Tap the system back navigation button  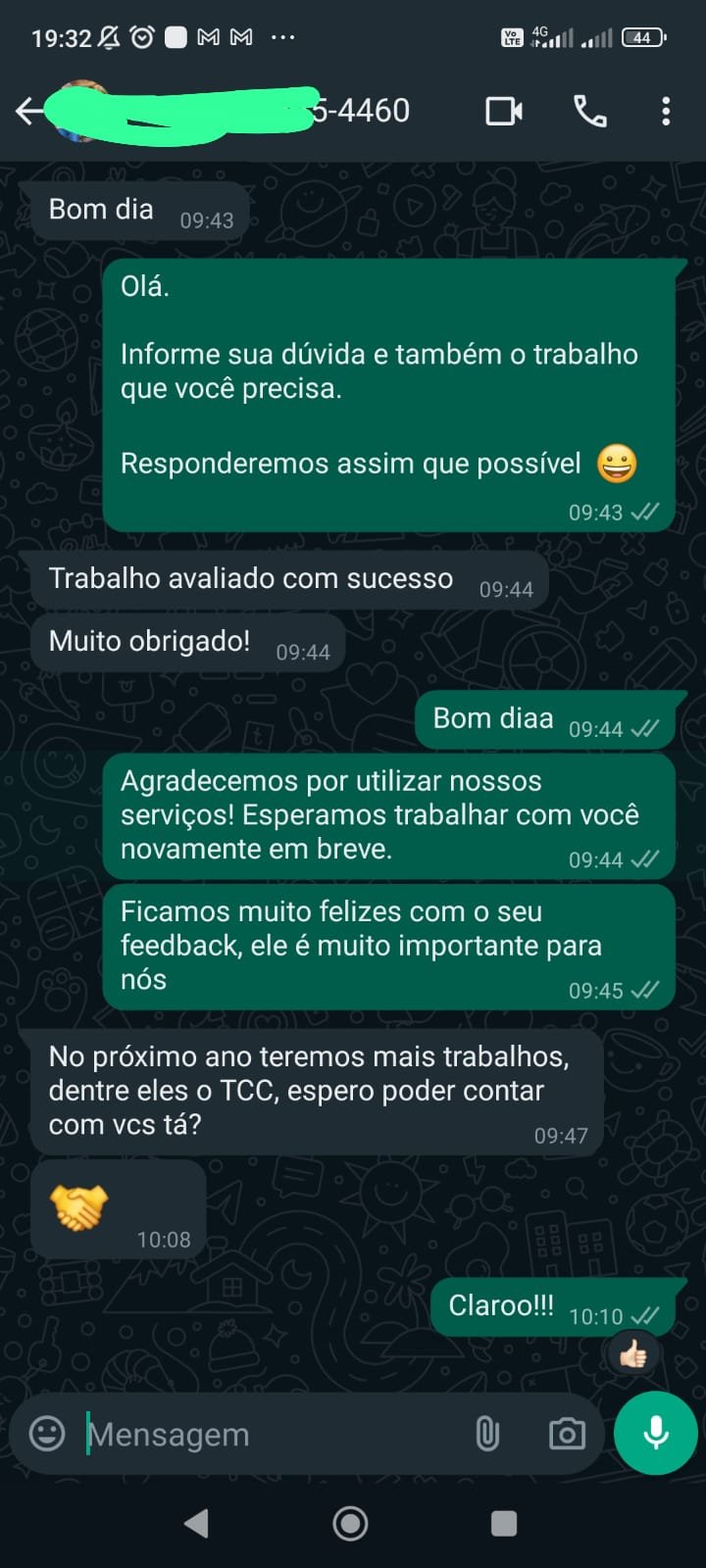click(196, 1523)
